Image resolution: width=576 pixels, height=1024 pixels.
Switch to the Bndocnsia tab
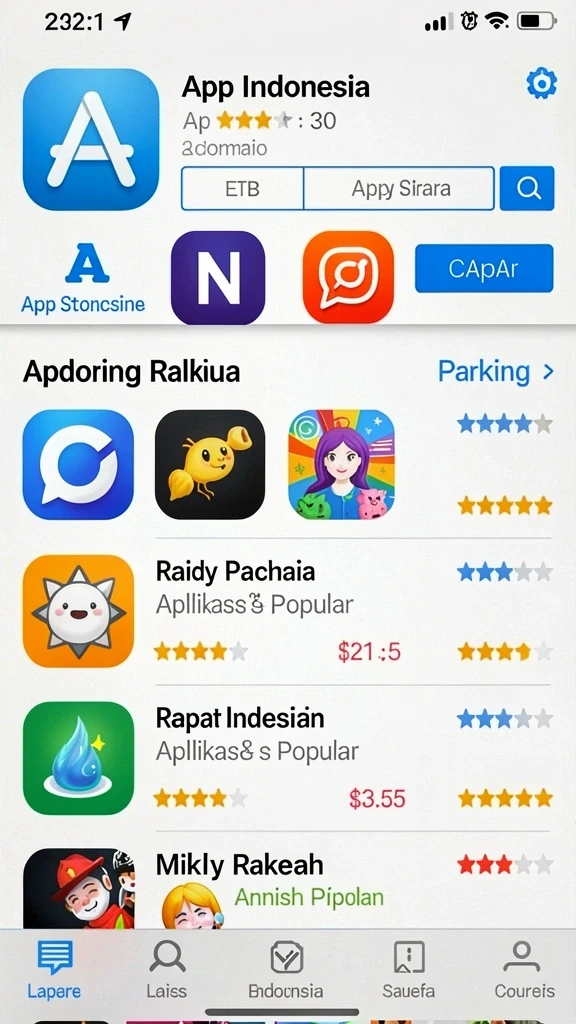[286, 970]
